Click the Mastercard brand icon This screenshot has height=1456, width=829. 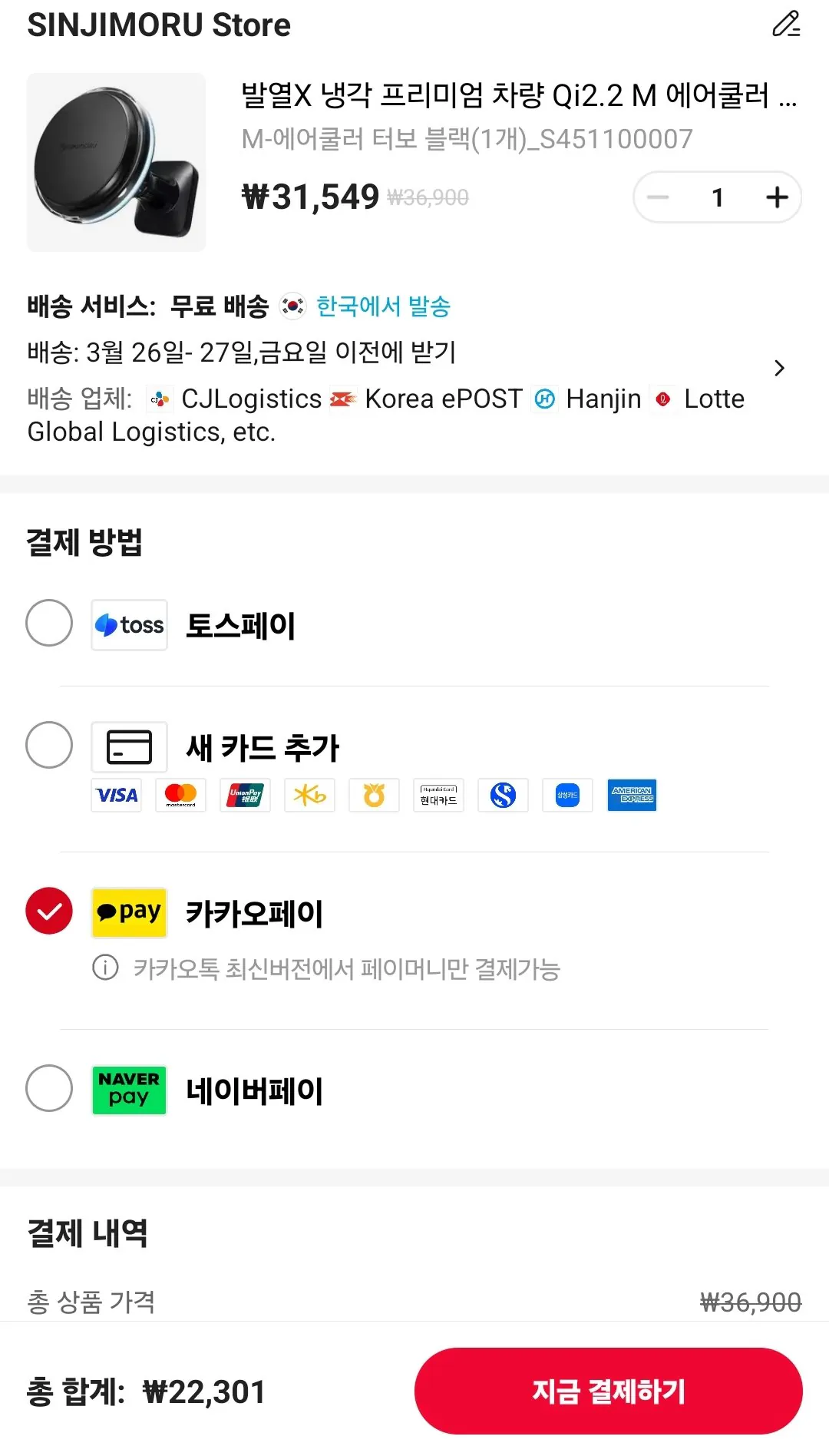click(x=180, y=796)
